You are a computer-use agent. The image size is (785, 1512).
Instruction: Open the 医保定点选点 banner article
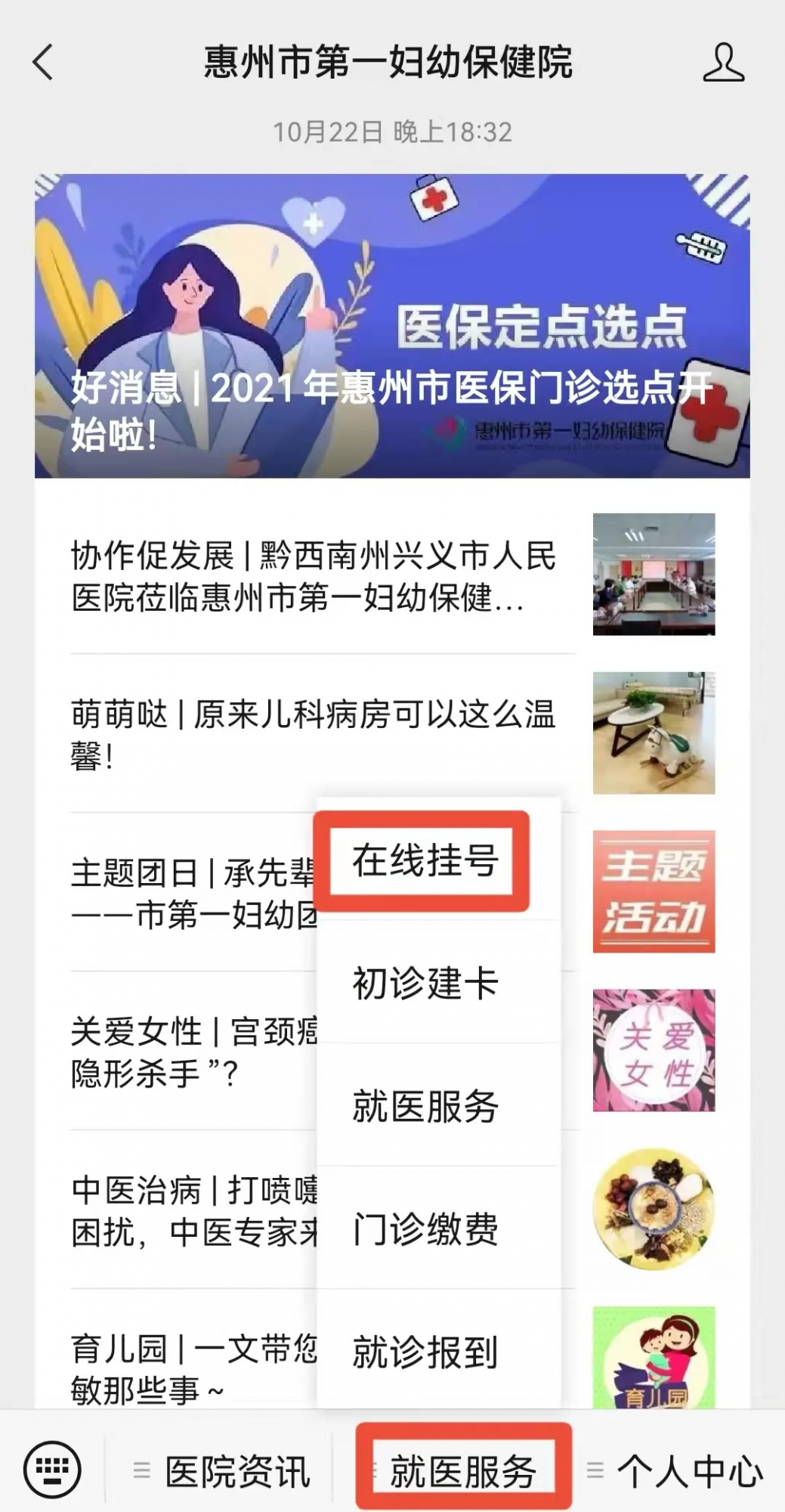(392, 327)
